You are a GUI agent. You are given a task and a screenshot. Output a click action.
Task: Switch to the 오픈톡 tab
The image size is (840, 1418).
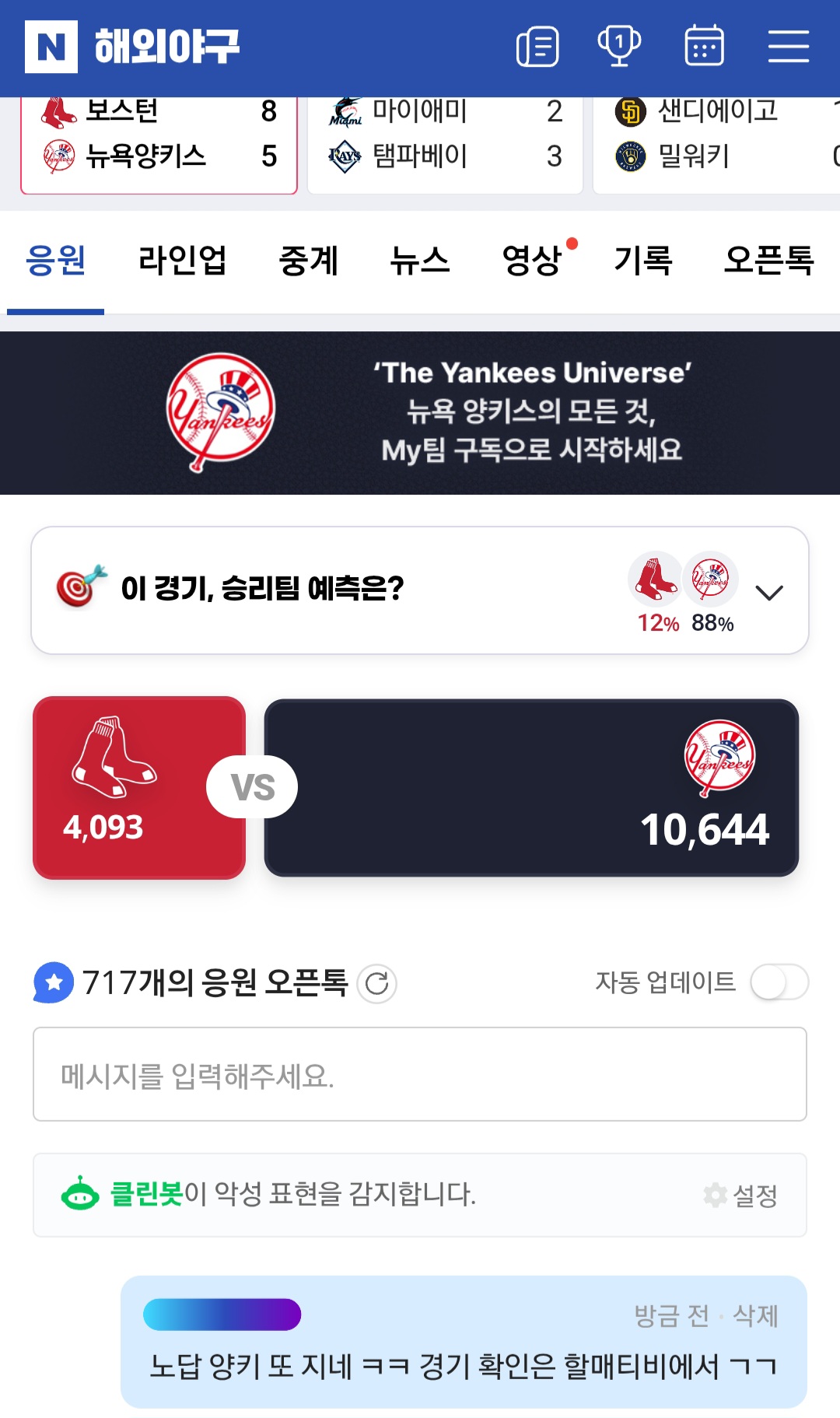pyautogui.click(x=768, y=261)
